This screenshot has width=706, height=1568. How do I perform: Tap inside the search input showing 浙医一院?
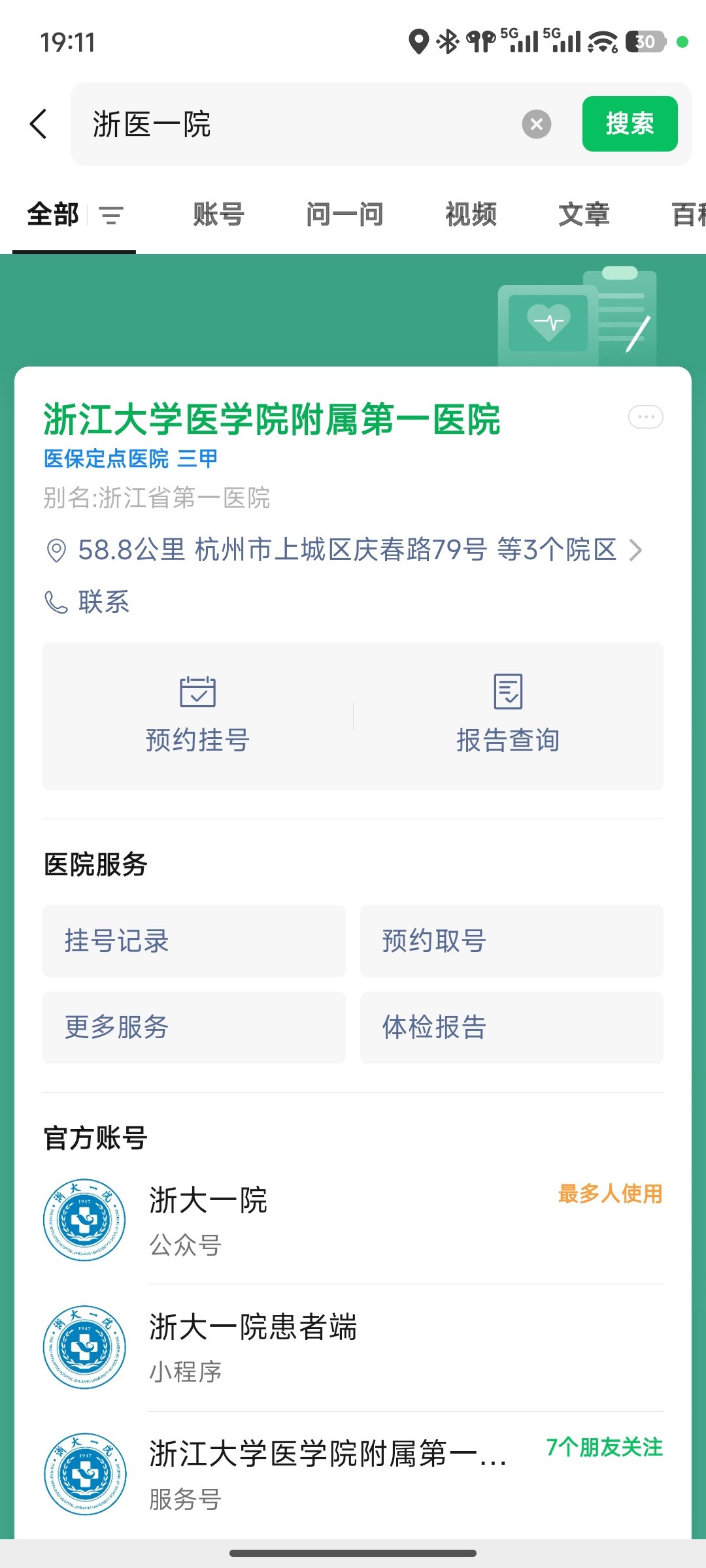[261, 124]
